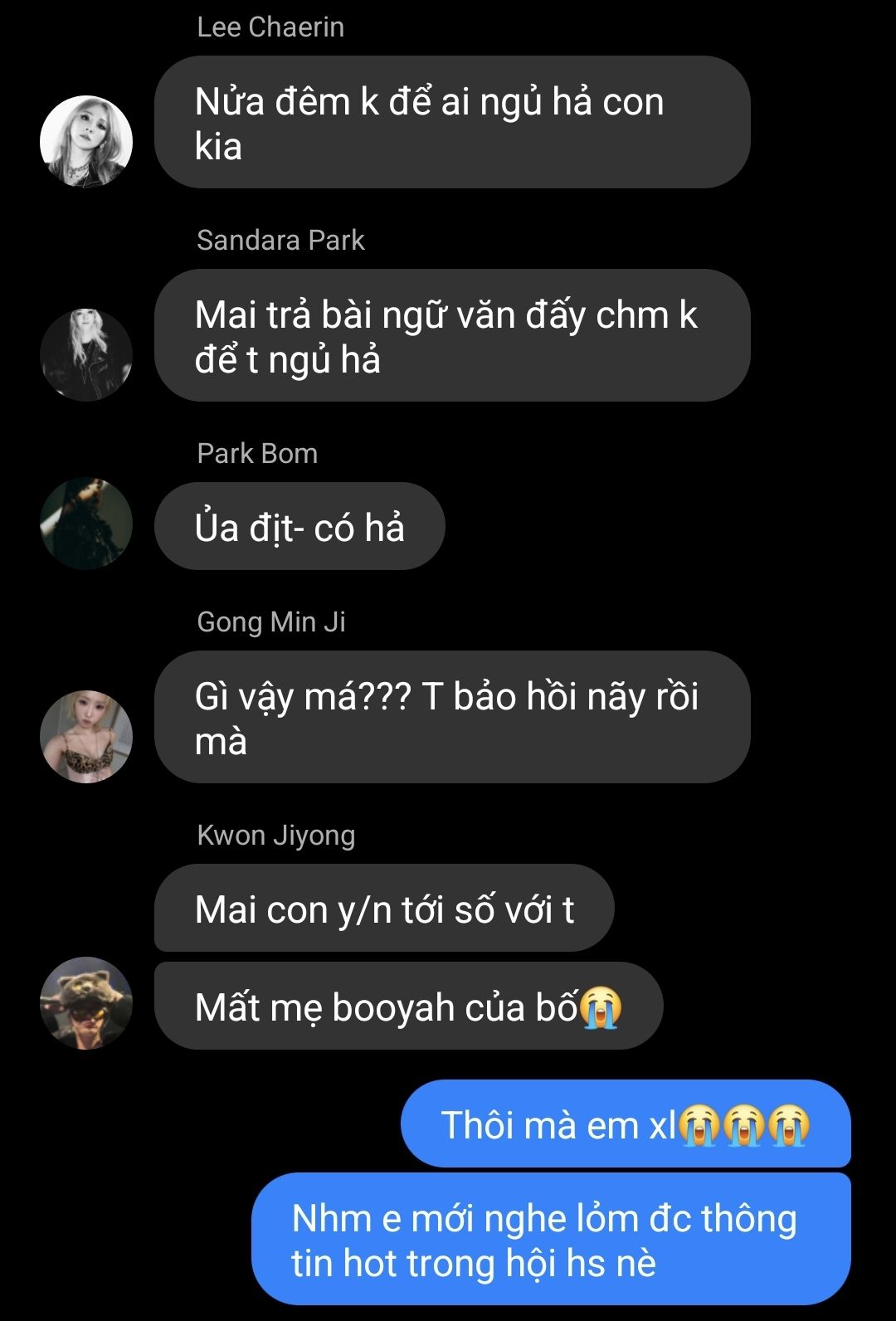
Task: View Park Bom's profile avatar
Action: [86, 524]
